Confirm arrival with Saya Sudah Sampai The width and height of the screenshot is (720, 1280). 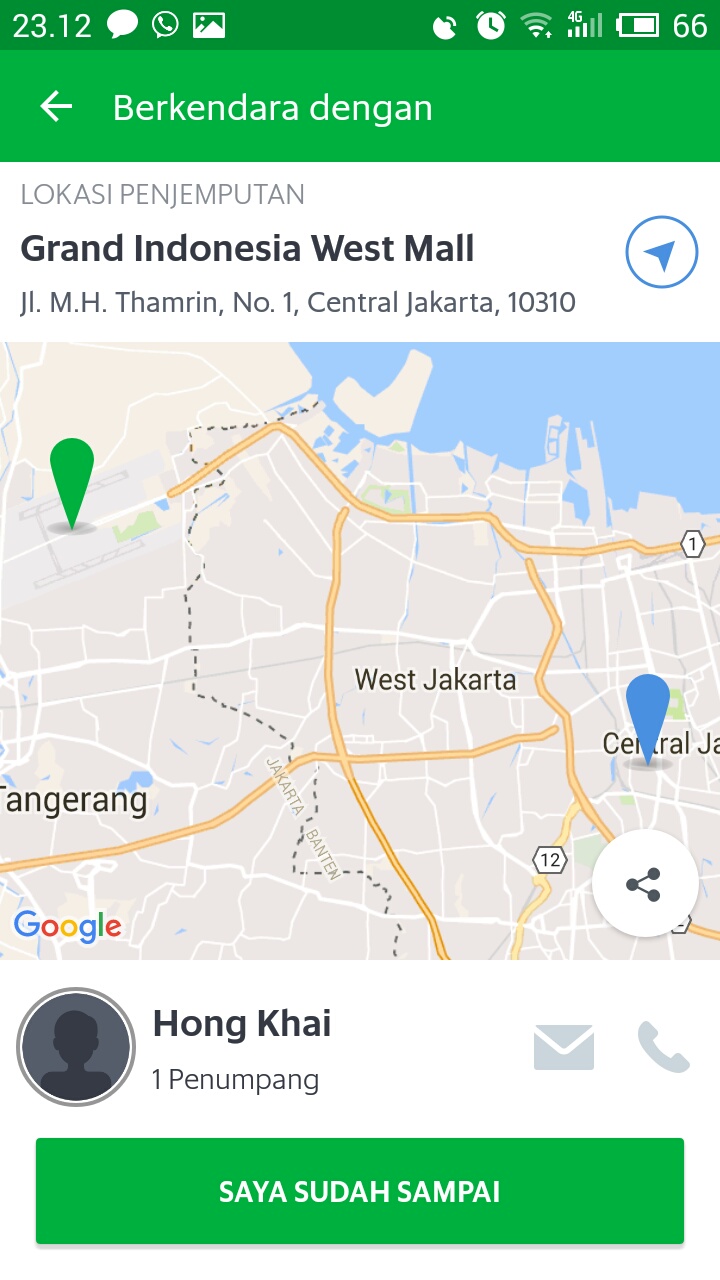pyautogui.click(x=360, y=1191)
